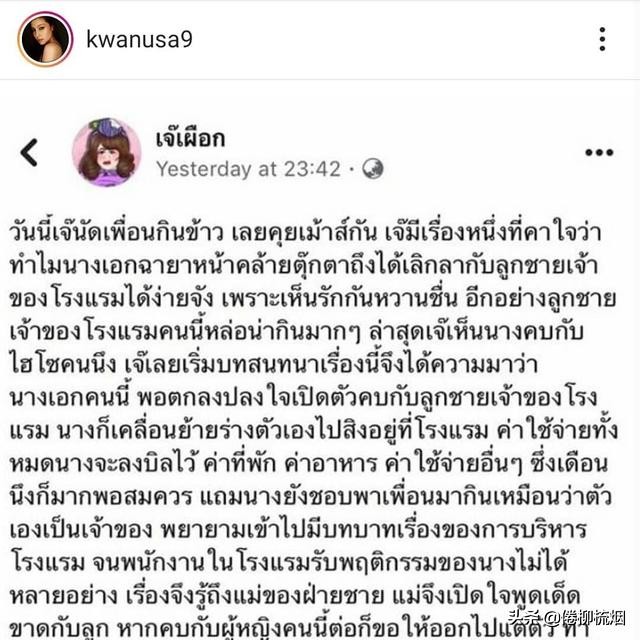Visit the kwanusa9 profile via username

[140, 39]
